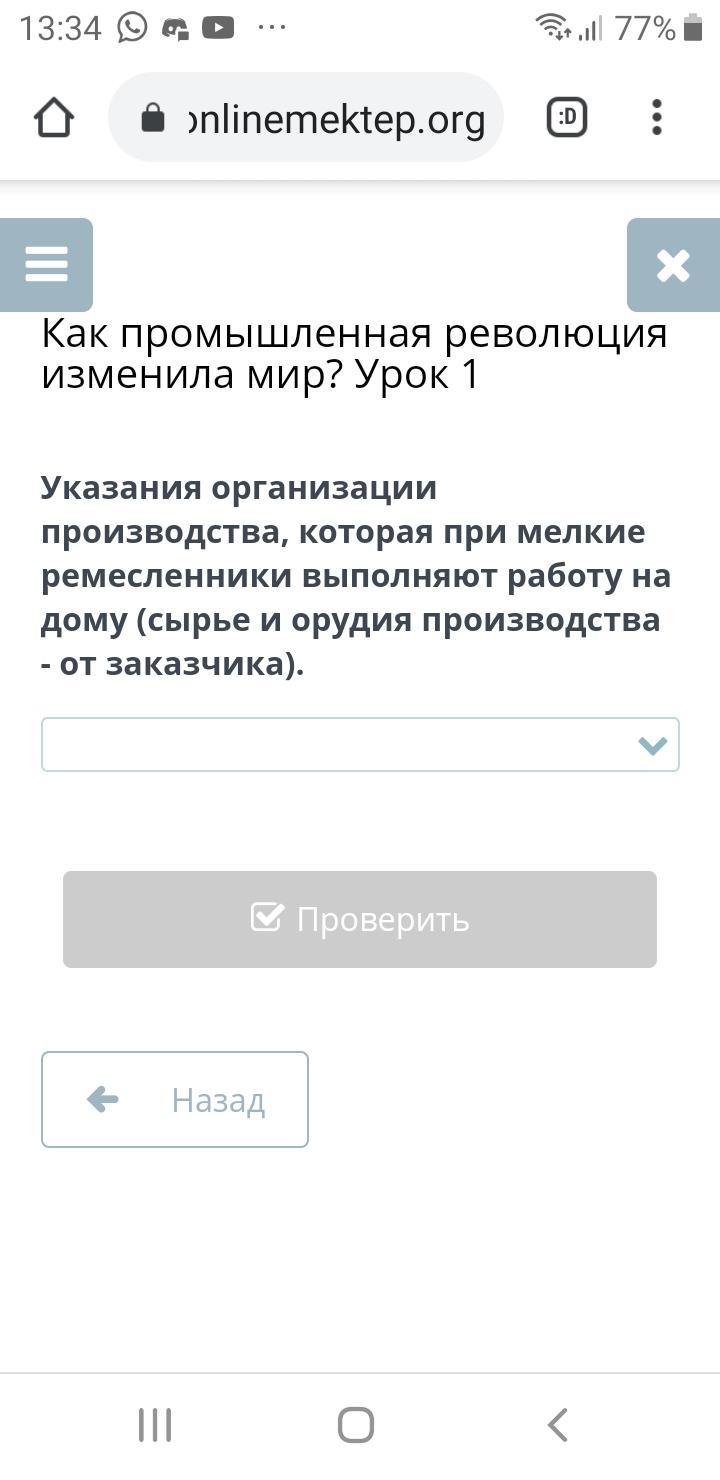Close the lesson with the X button
Screen dimensions: 720x1480
click(x=673, y=265)
